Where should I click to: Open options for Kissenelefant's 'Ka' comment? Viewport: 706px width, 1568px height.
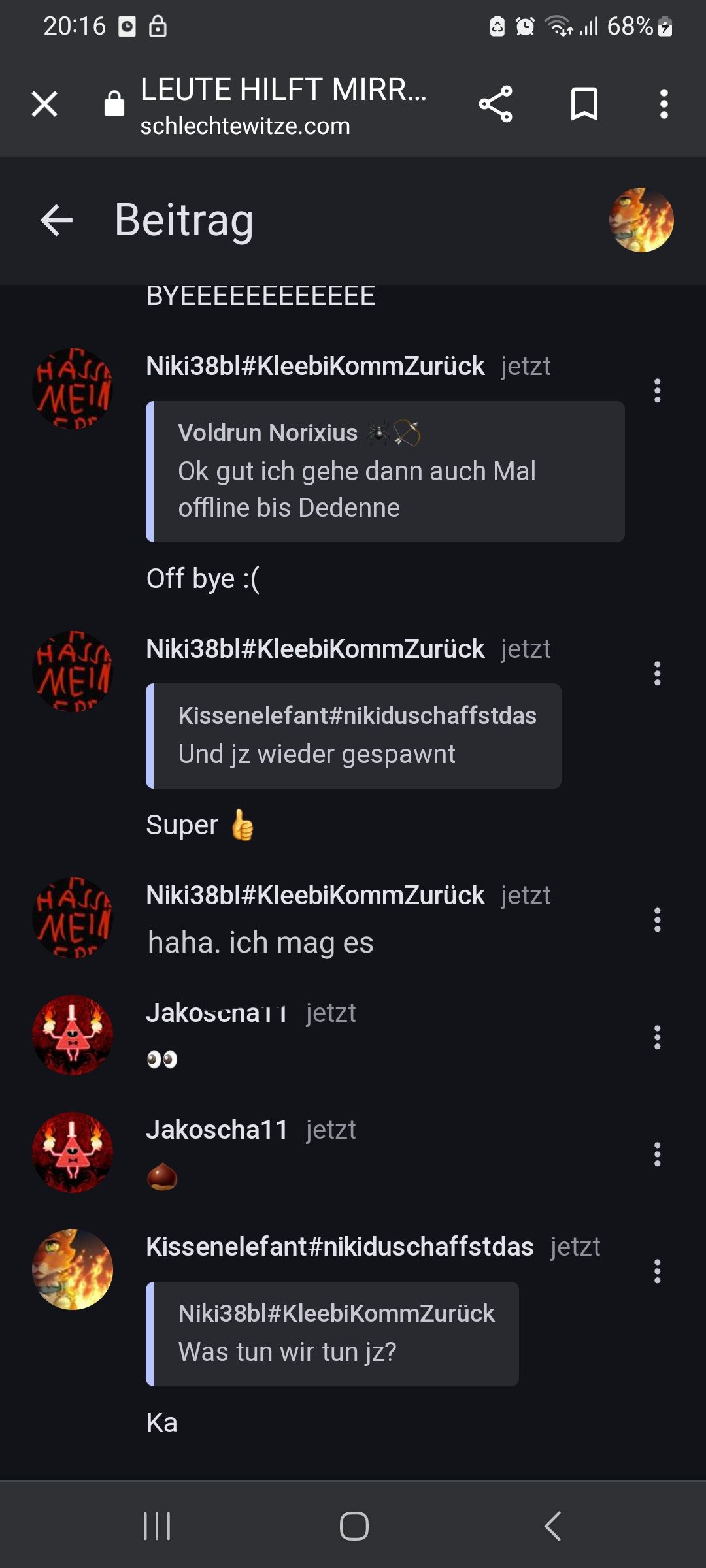click(657, 1271)
